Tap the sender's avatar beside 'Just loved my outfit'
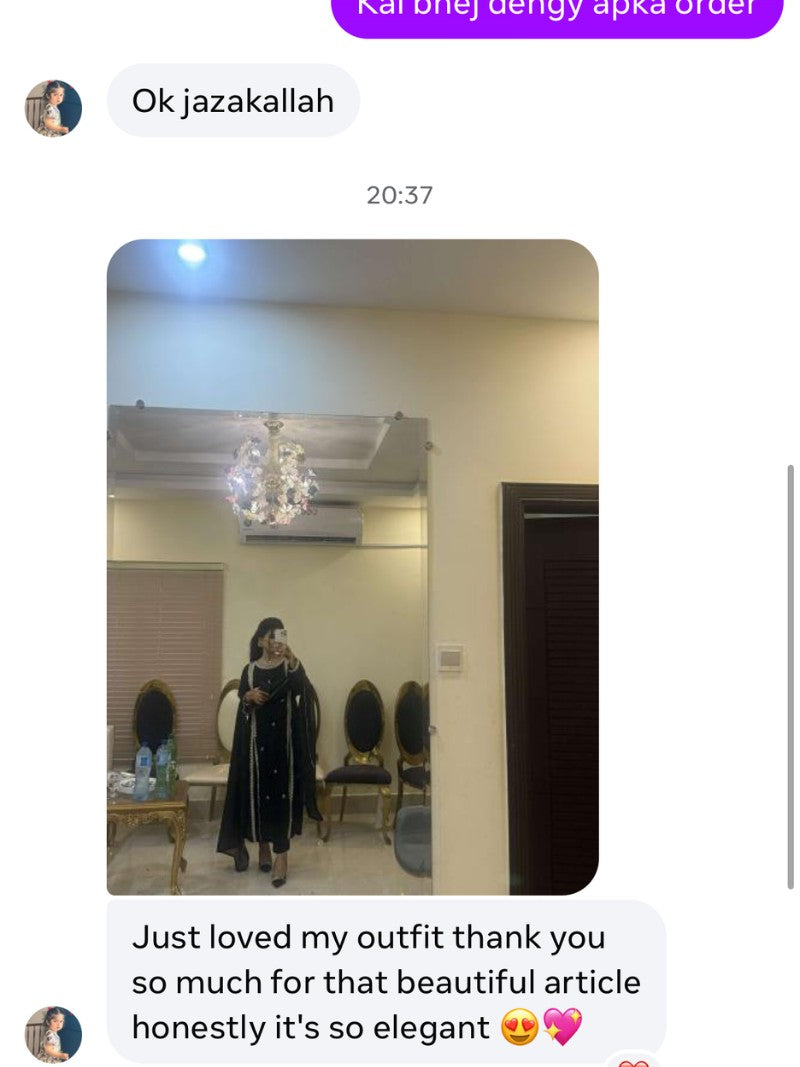The width and height of the screenshot is (800, 1067). [53, 1034]
